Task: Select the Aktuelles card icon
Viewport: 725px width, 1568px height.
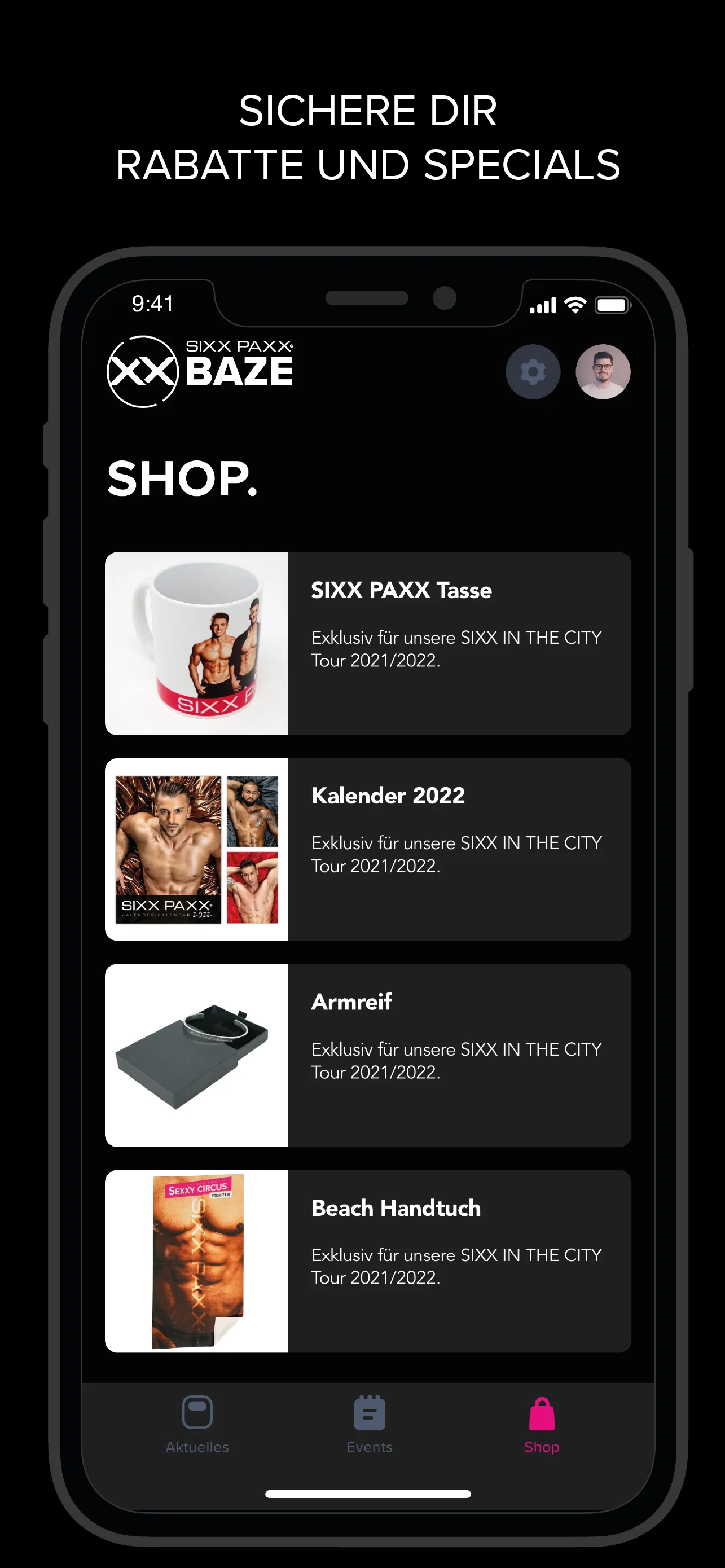Action: click(x=196, y=1413)
